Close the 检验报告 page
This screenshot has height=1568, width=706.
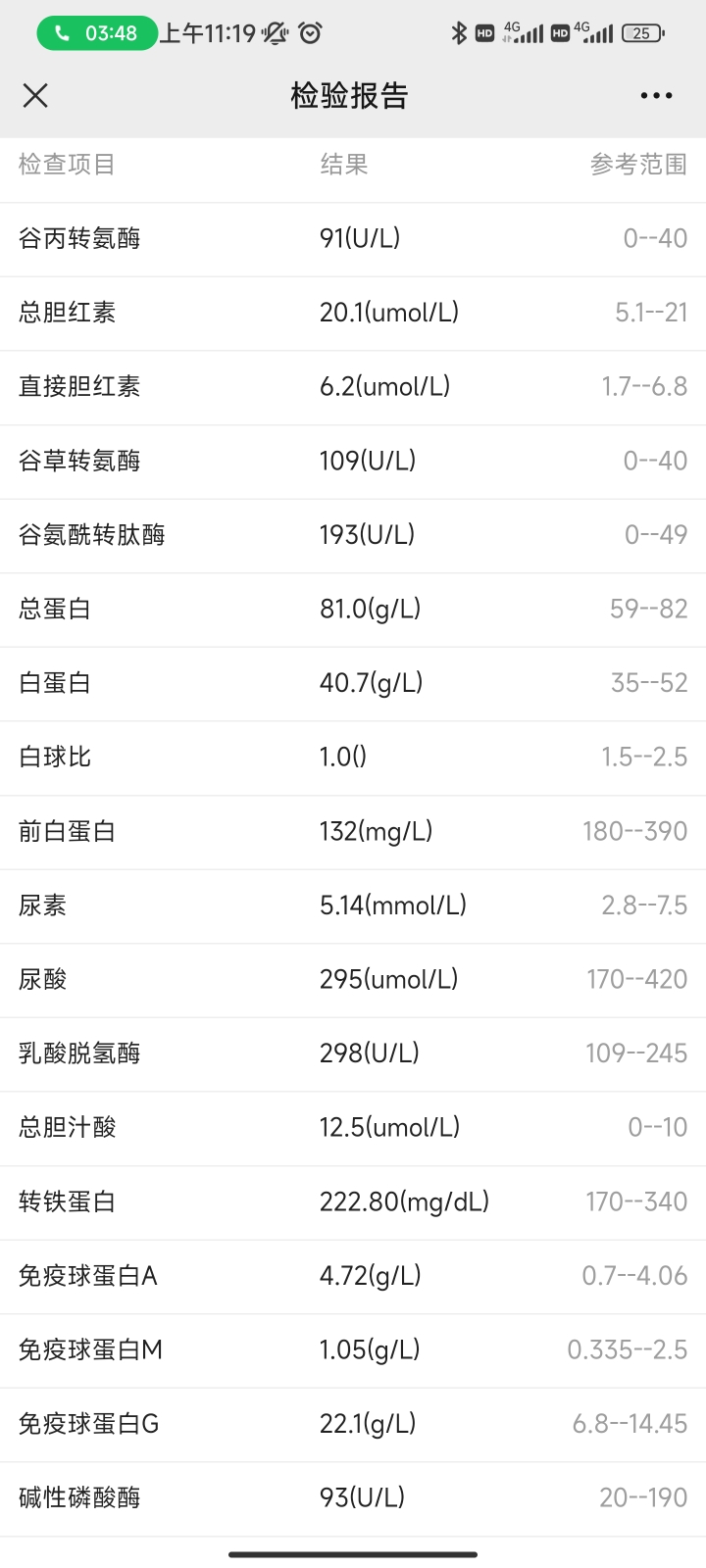[x=35, y=95]
